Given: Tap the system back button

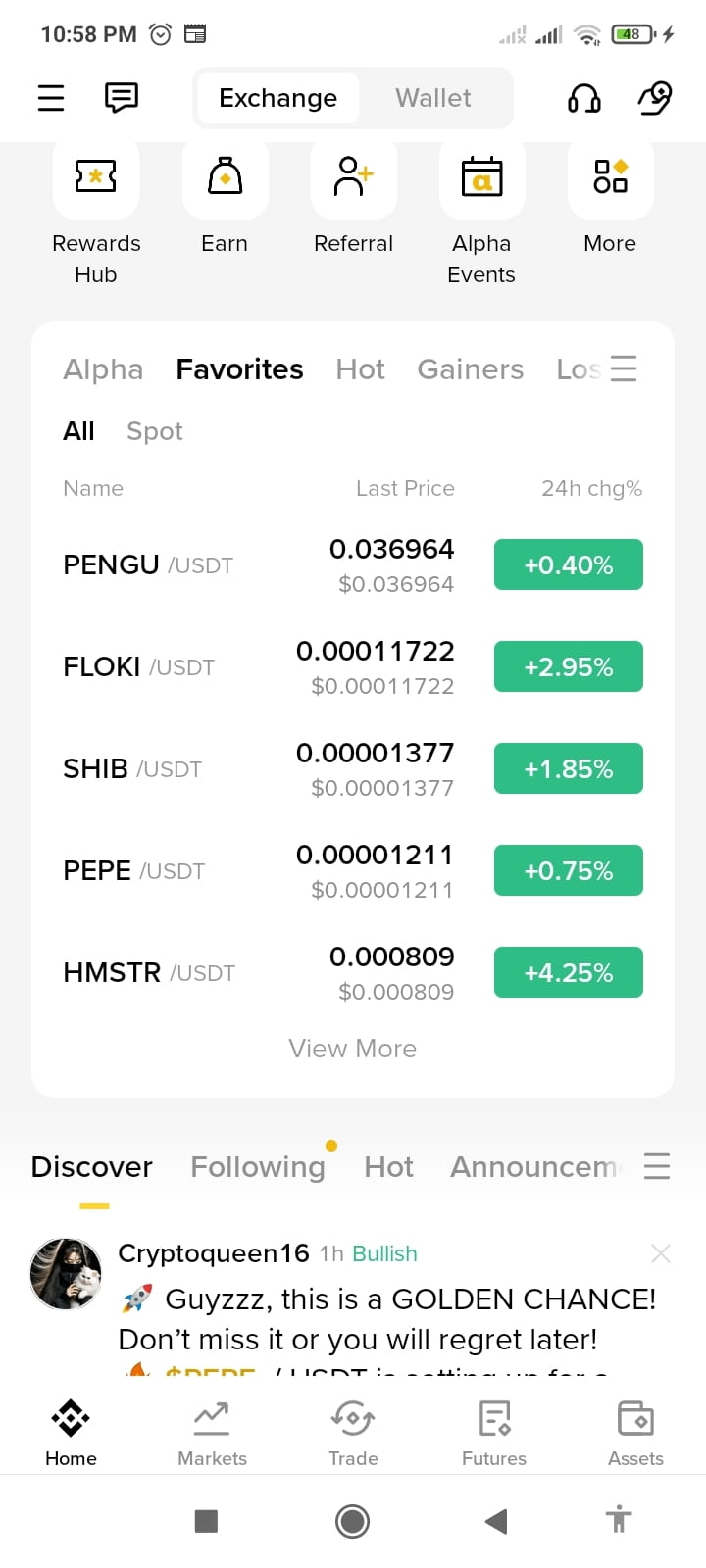Looking at the screenshot, I should coord(496,1521).
